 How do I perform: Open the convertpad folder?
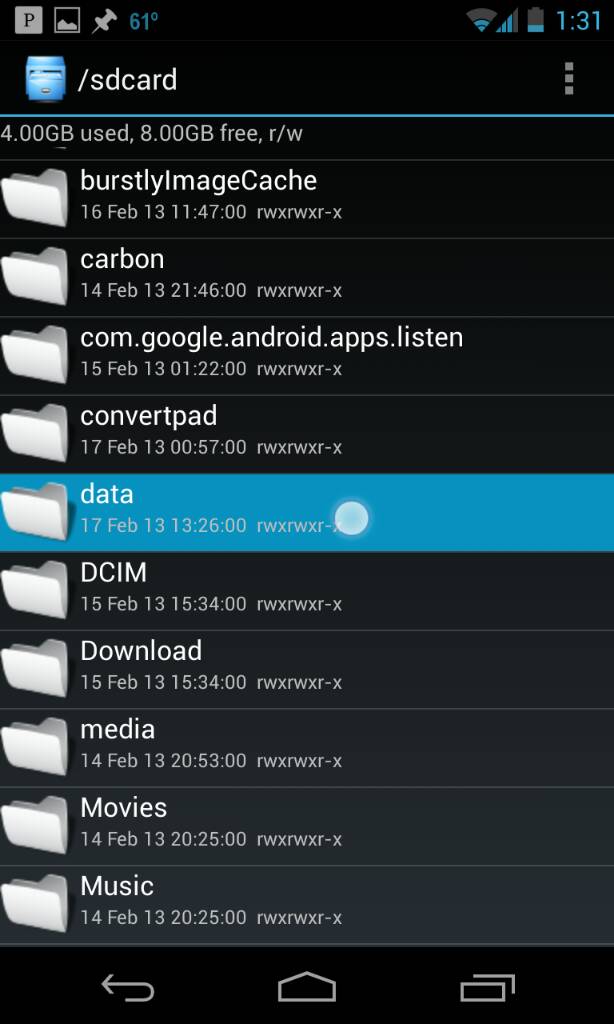click(x=307, y=435)
